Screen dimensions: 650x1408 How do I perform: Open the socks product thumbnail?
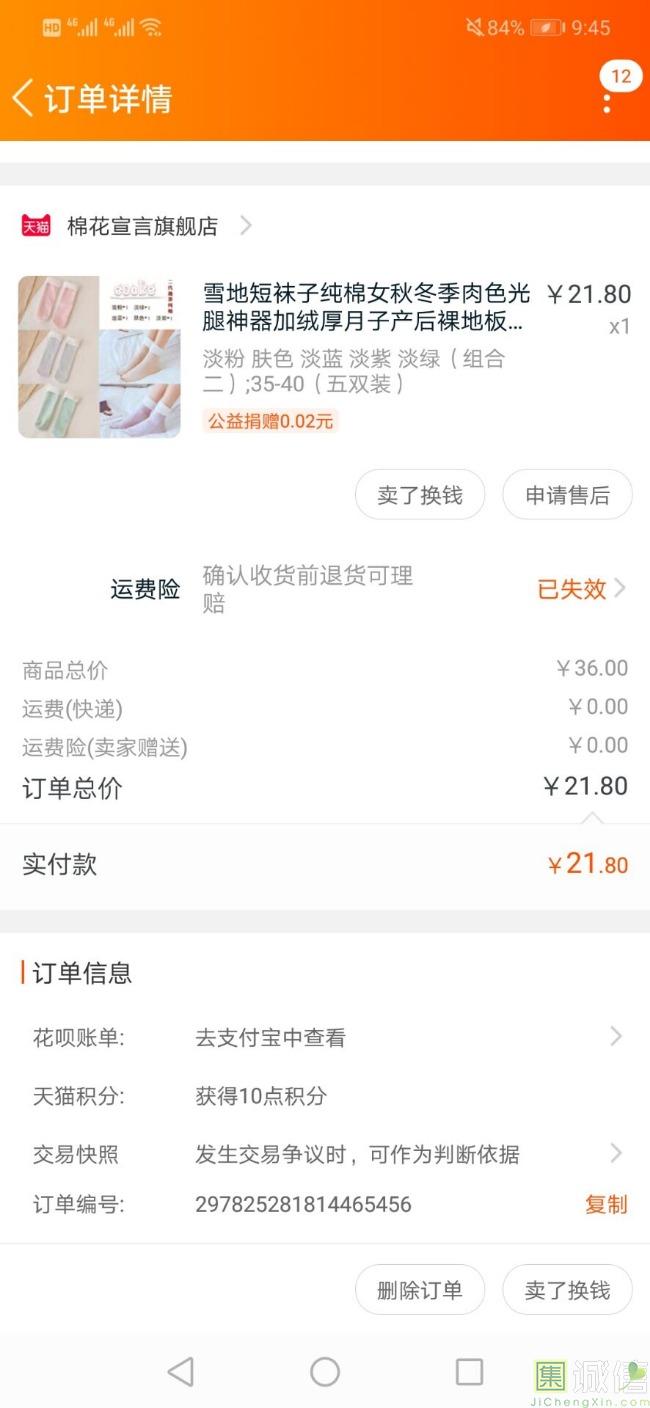[x=99, y=357]
